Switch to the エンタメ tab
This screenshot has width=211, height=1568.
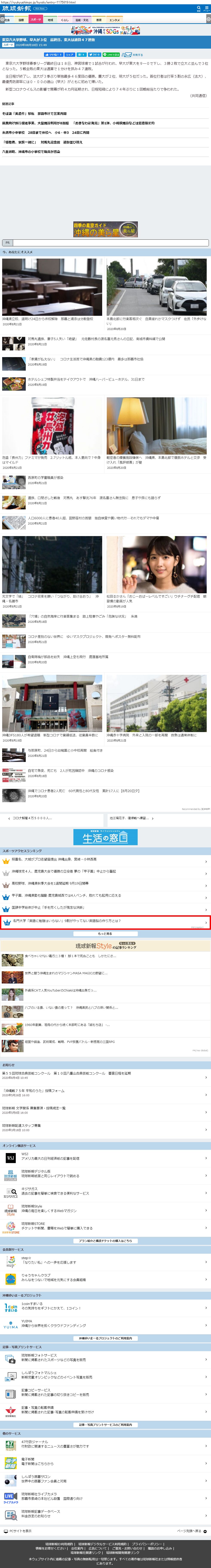tap(114, 20)
